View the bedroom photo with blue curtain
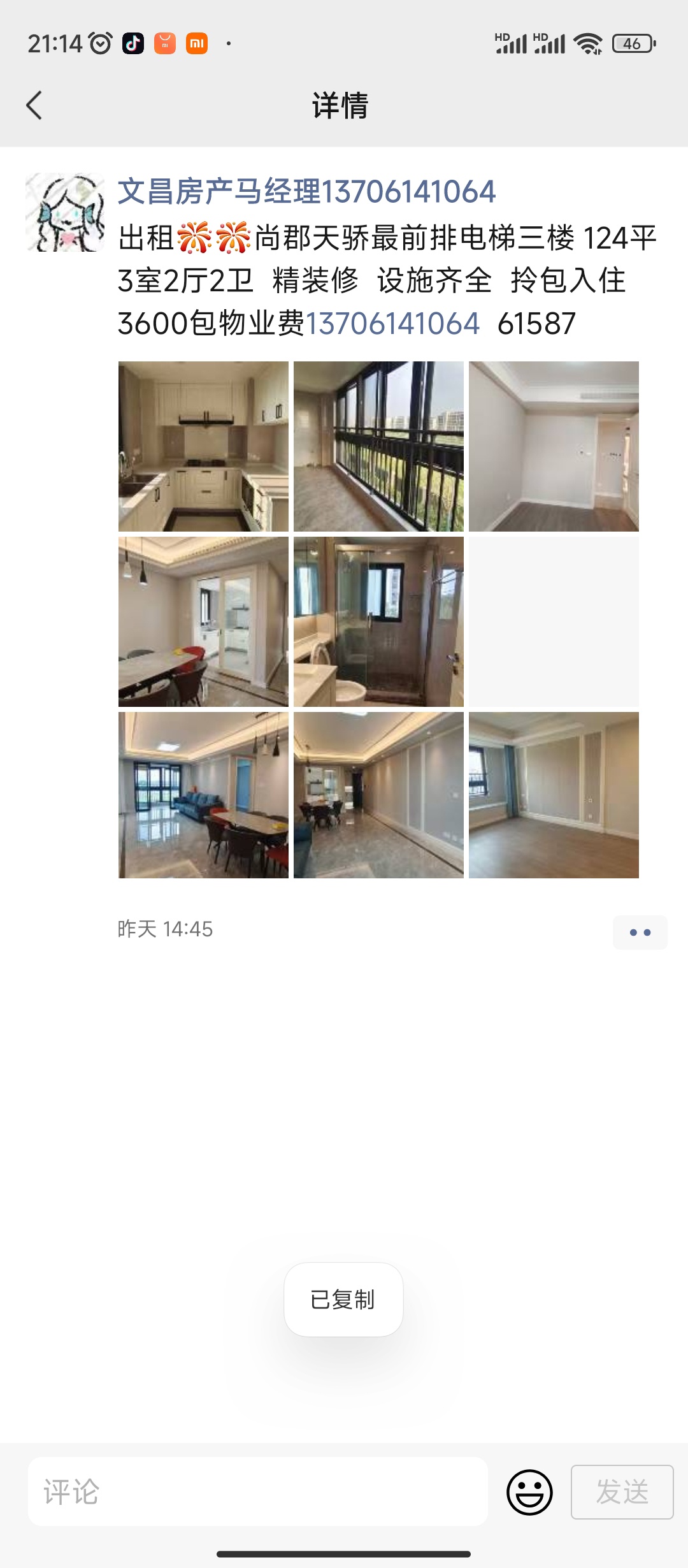This screenshot has width=688, height=1568. 554,795
